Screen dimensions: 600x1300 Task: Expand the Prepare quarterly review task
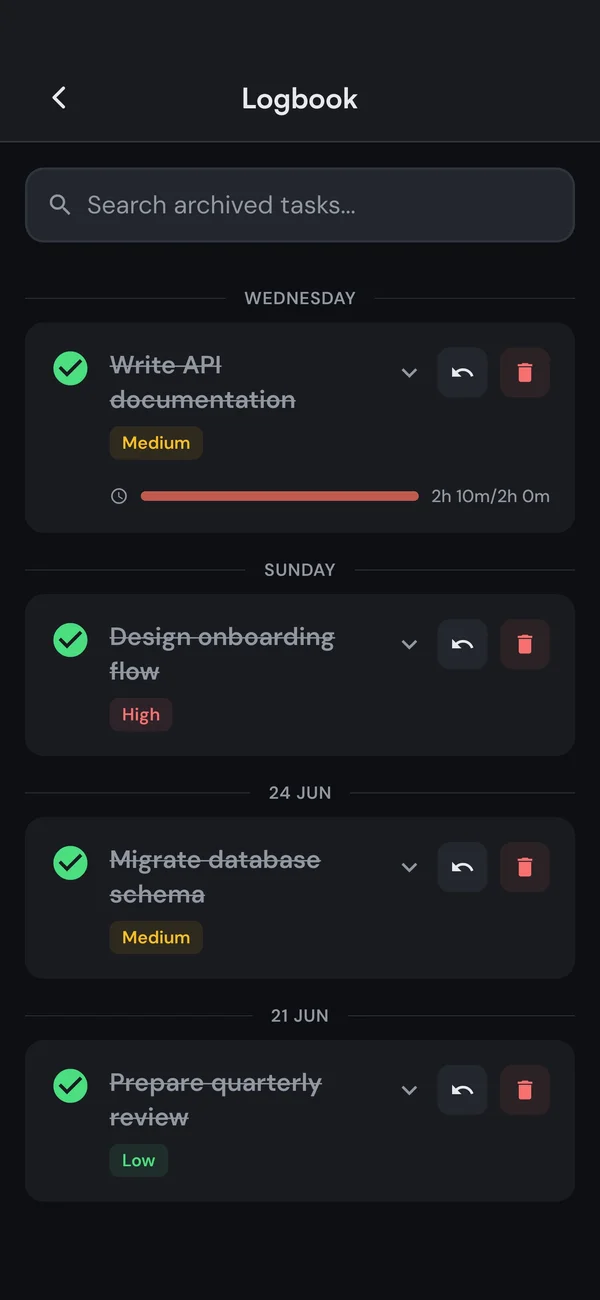point(409,1091)
